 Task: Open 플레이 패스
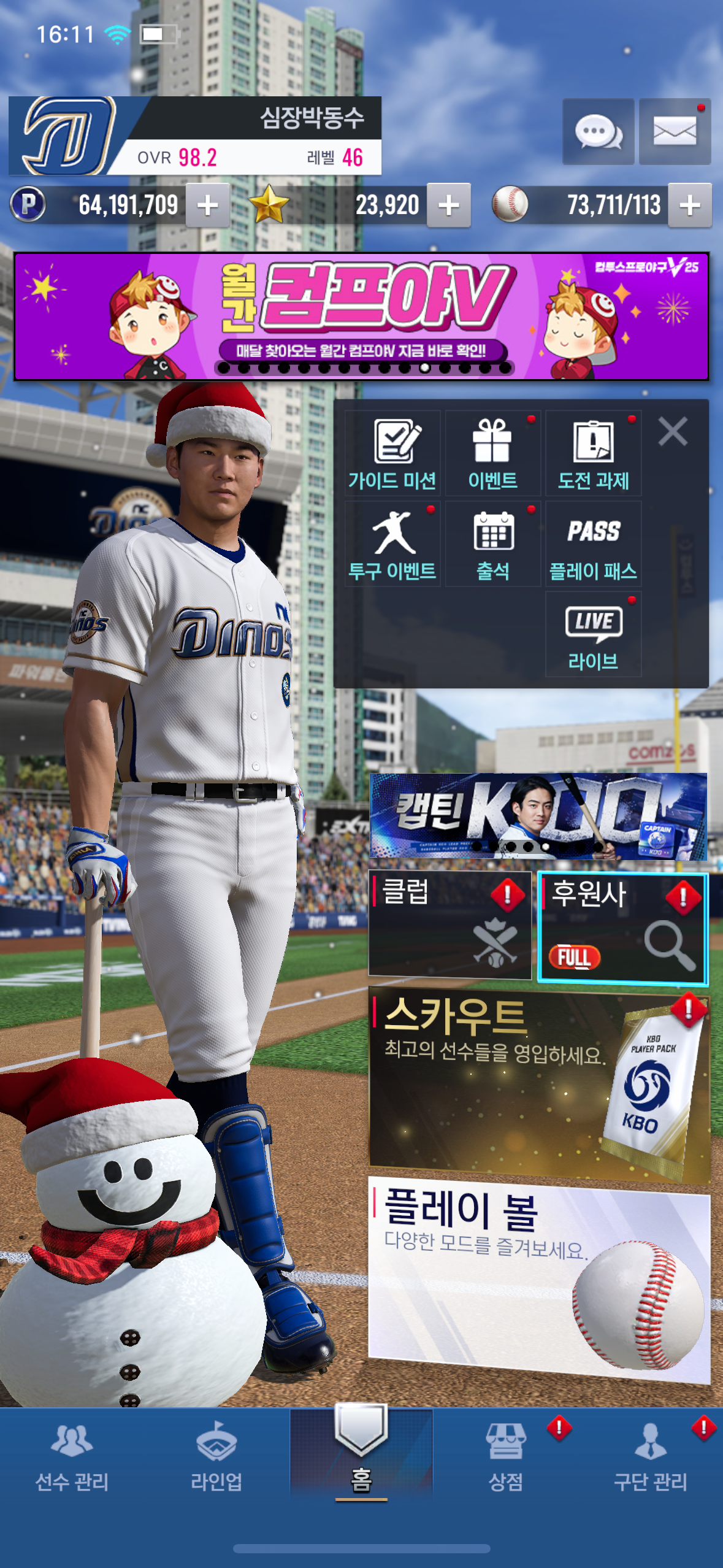click(593, 544)
